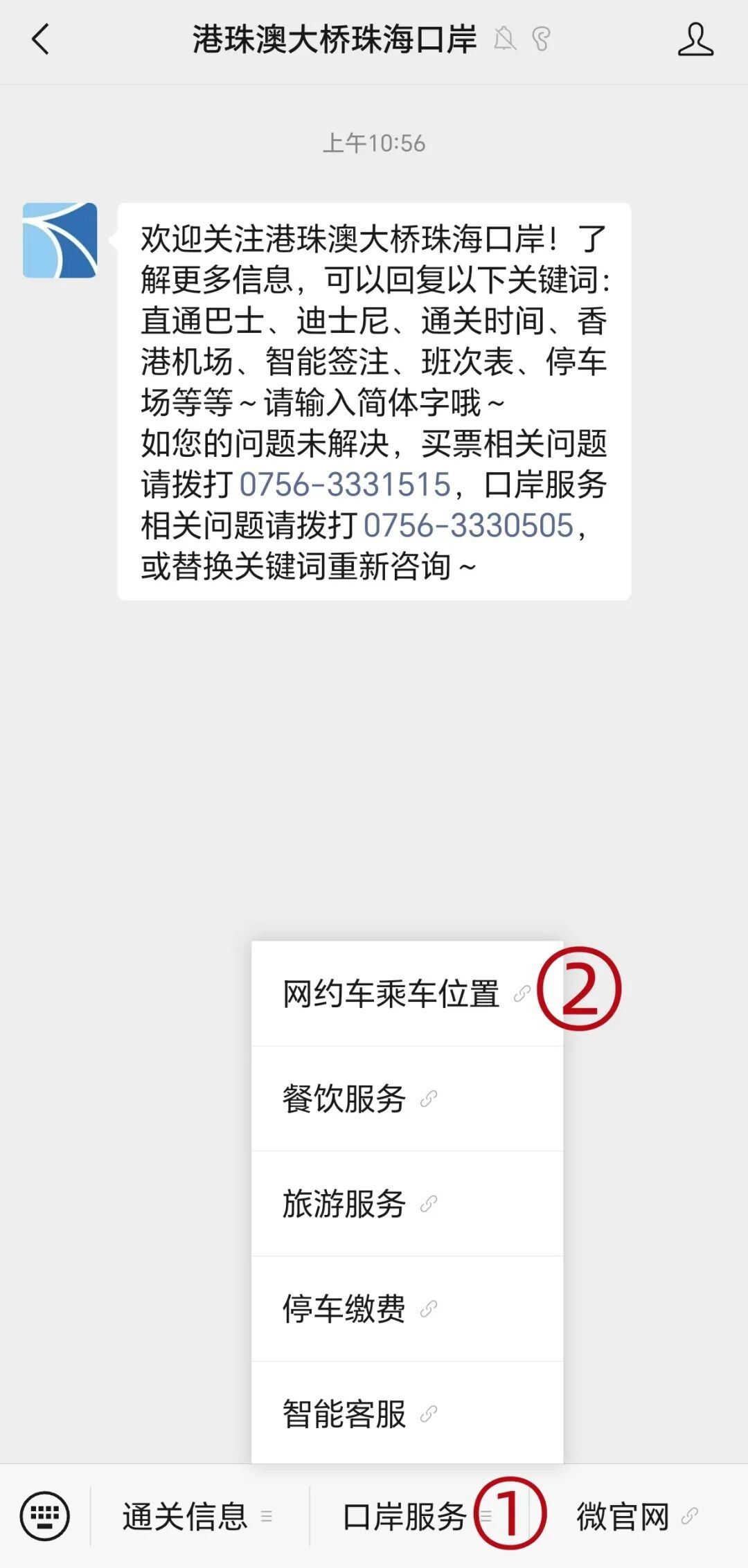748x1568 pixels.
Task: Select 餐饮服务 from the popup menu
Action: pyautogui.click(x=345, y=1099)
